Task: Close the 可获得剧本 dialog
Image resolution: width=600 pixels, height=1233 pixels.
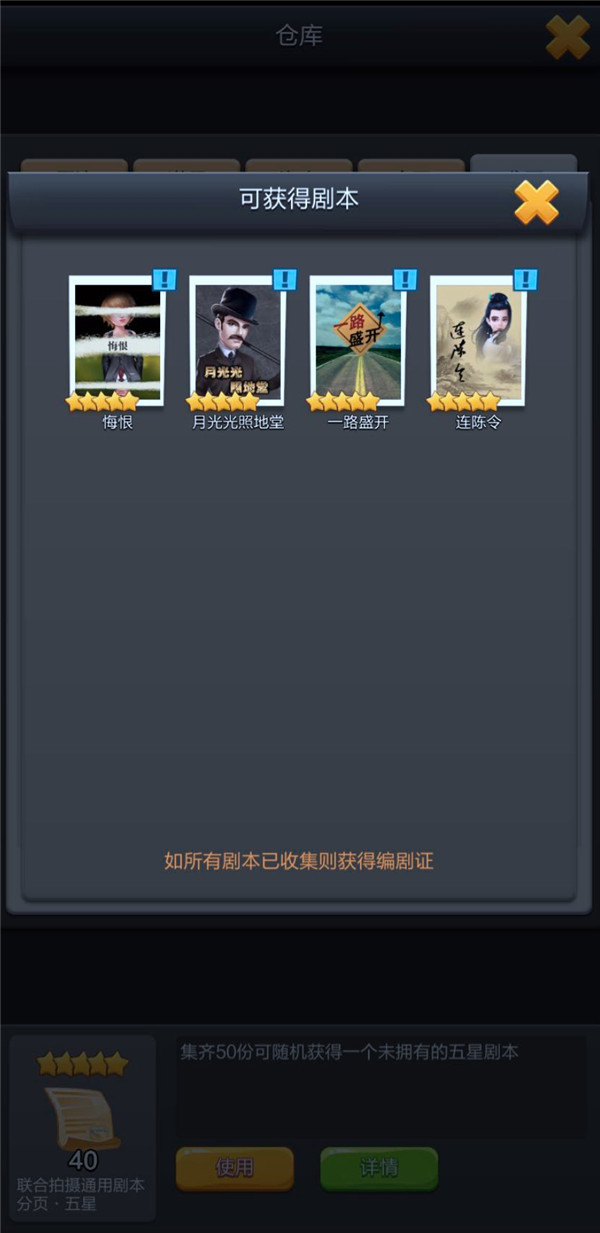Action: tap(536, 203)
